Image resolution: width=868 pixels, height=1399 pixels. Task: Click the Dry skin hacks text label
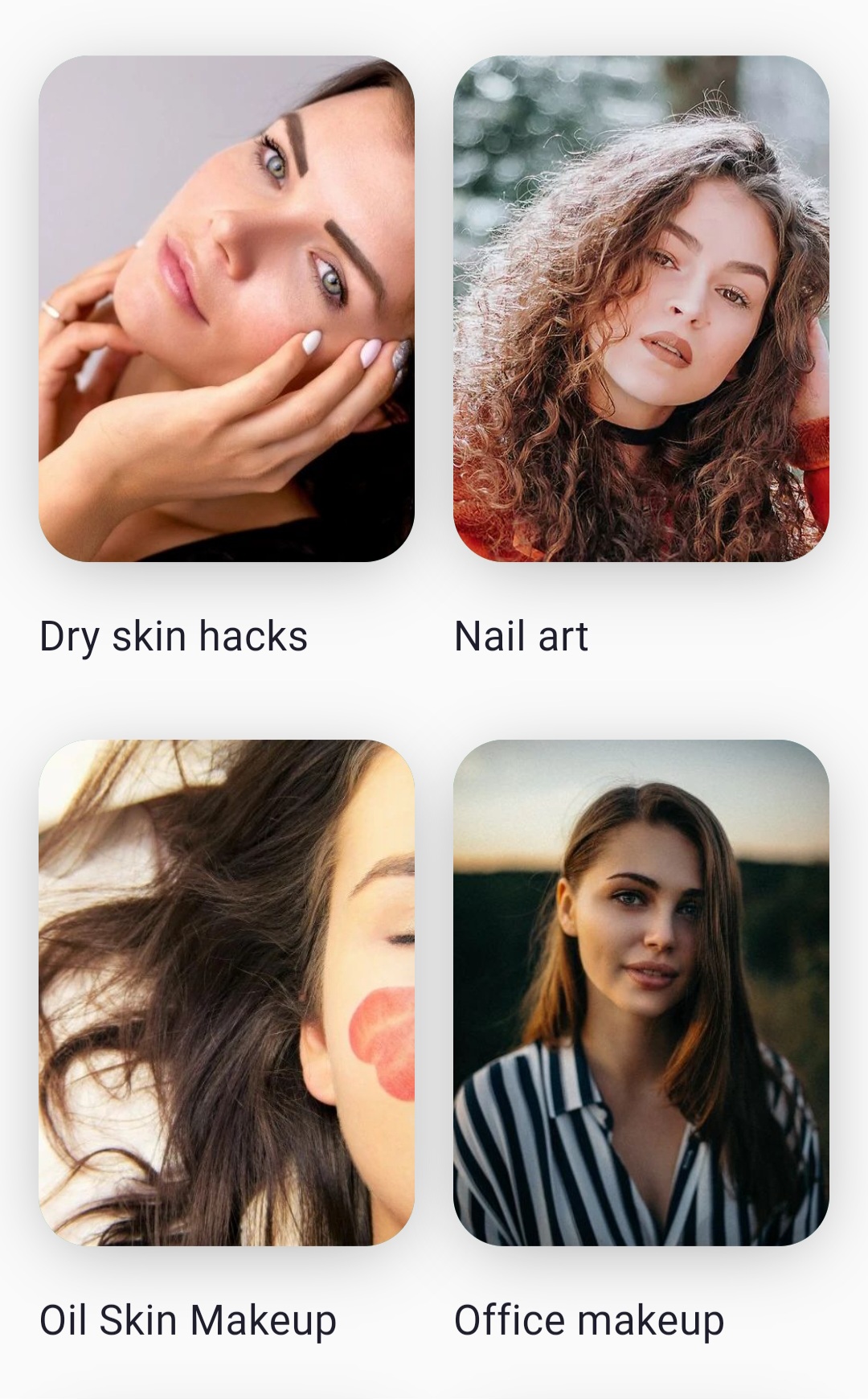click(173, 635)
